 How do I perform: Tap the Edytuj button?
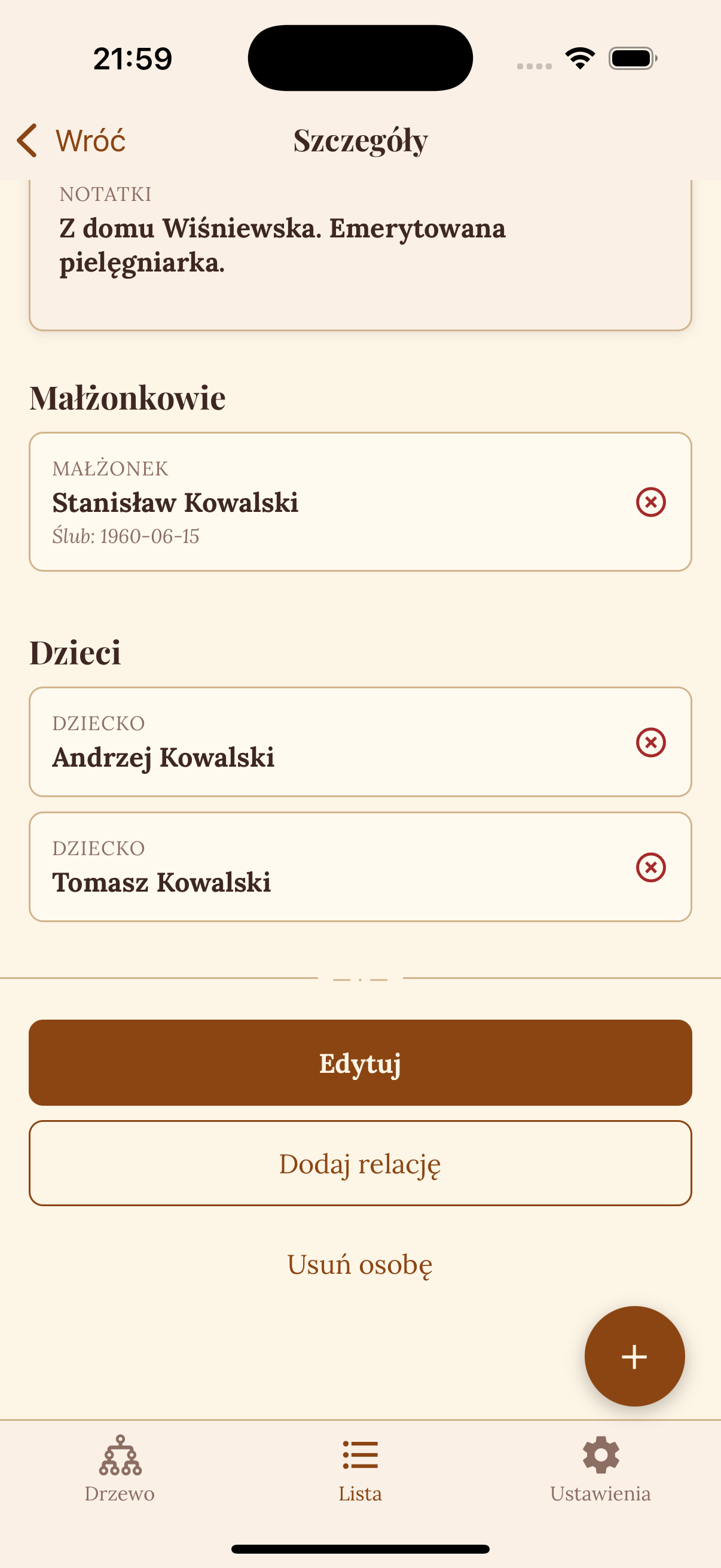pyautogui.click(x=360, y=1063)
